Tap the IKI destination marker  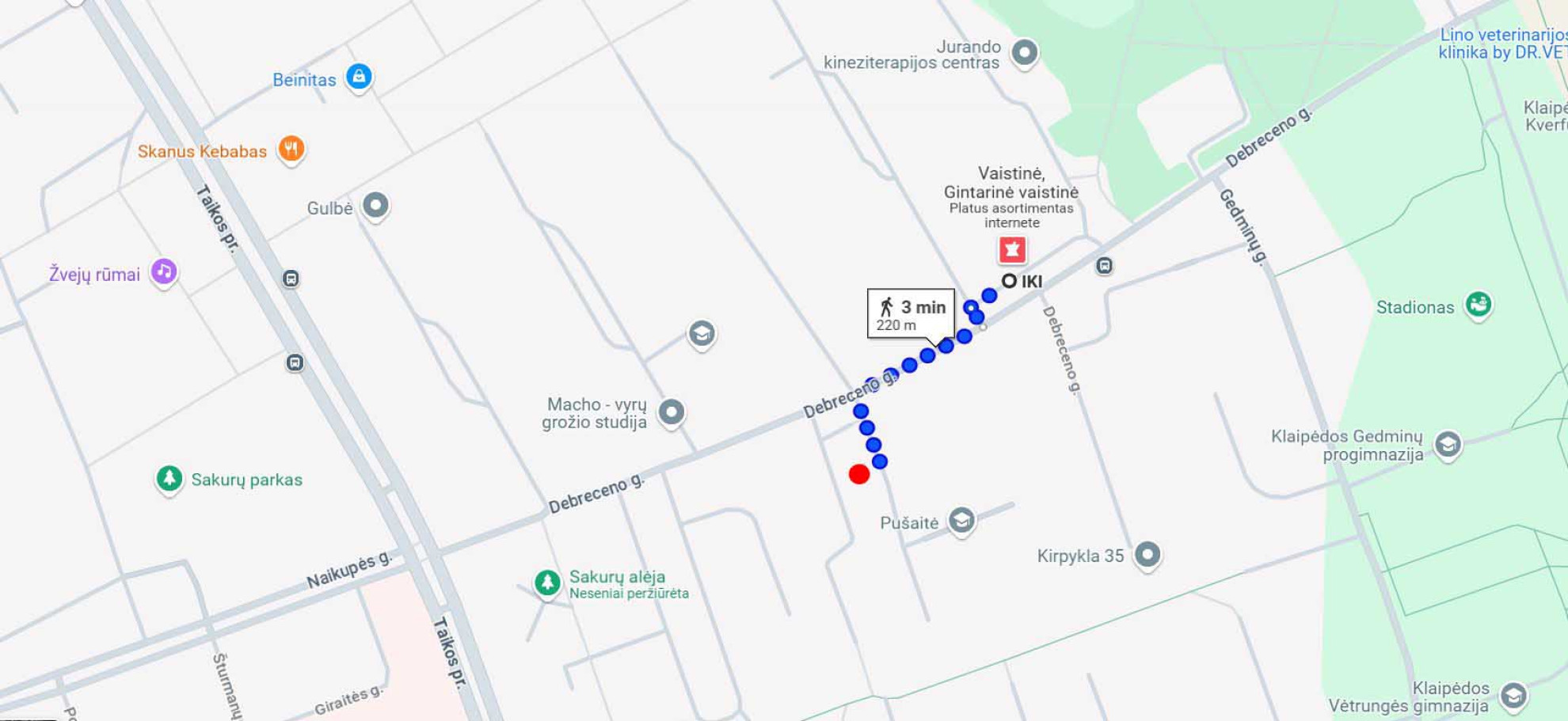1009,281
